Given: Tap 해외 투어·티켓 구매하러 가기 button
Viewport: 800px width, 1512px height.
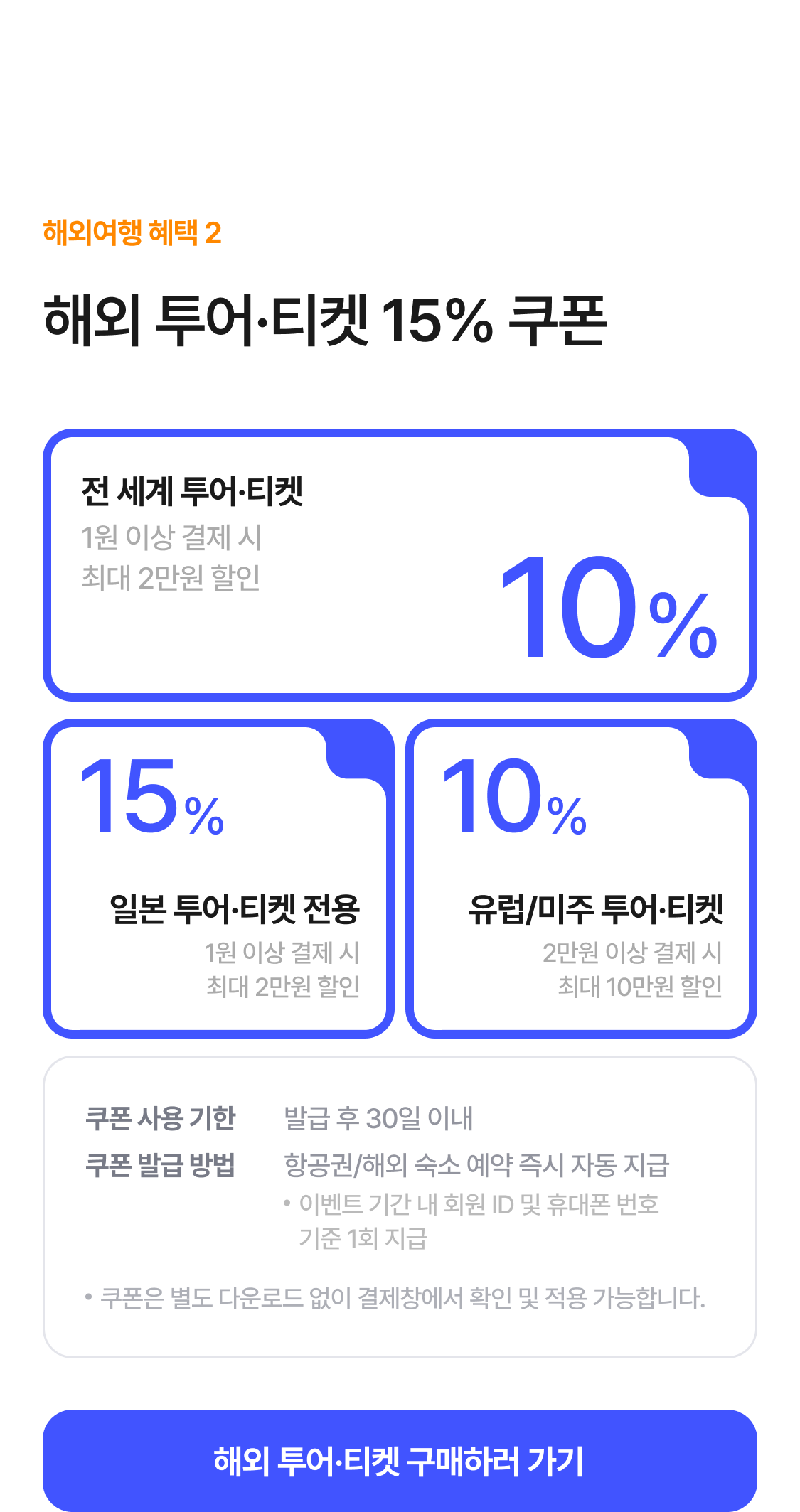Looking at the screenshot, I should (400, 1460).
